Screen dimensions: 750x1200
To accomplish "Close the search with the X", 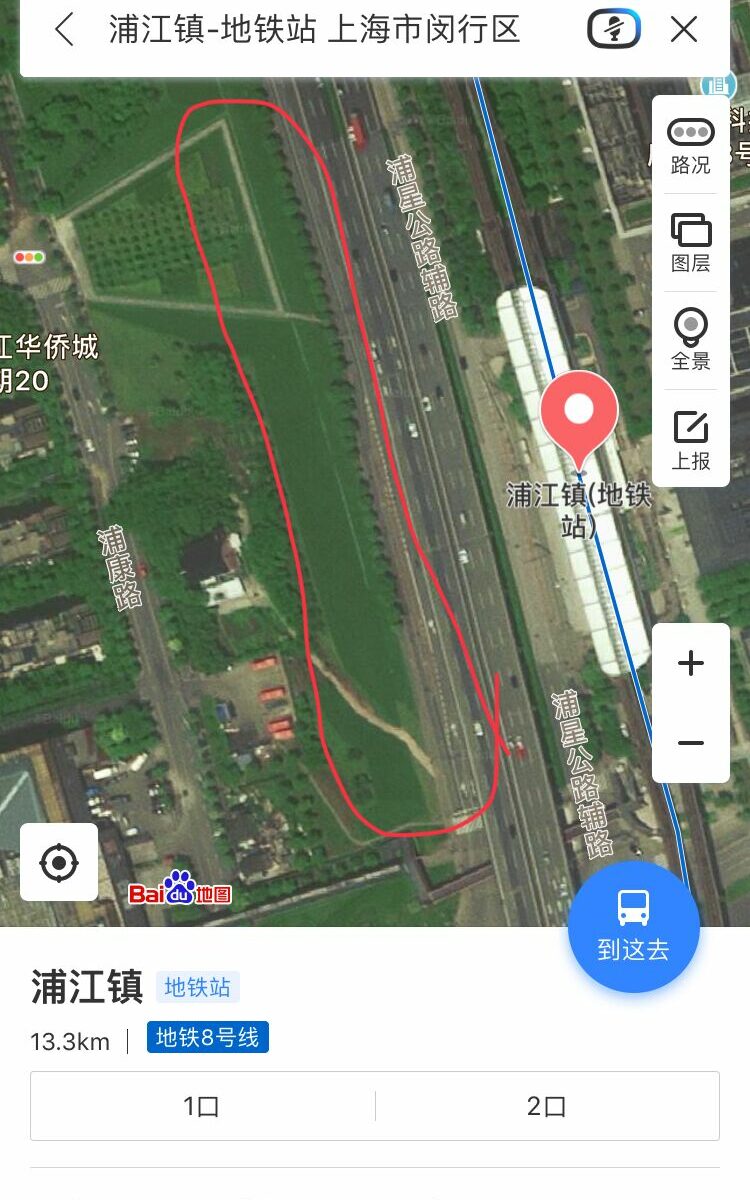I will click(x=684, y=30).
